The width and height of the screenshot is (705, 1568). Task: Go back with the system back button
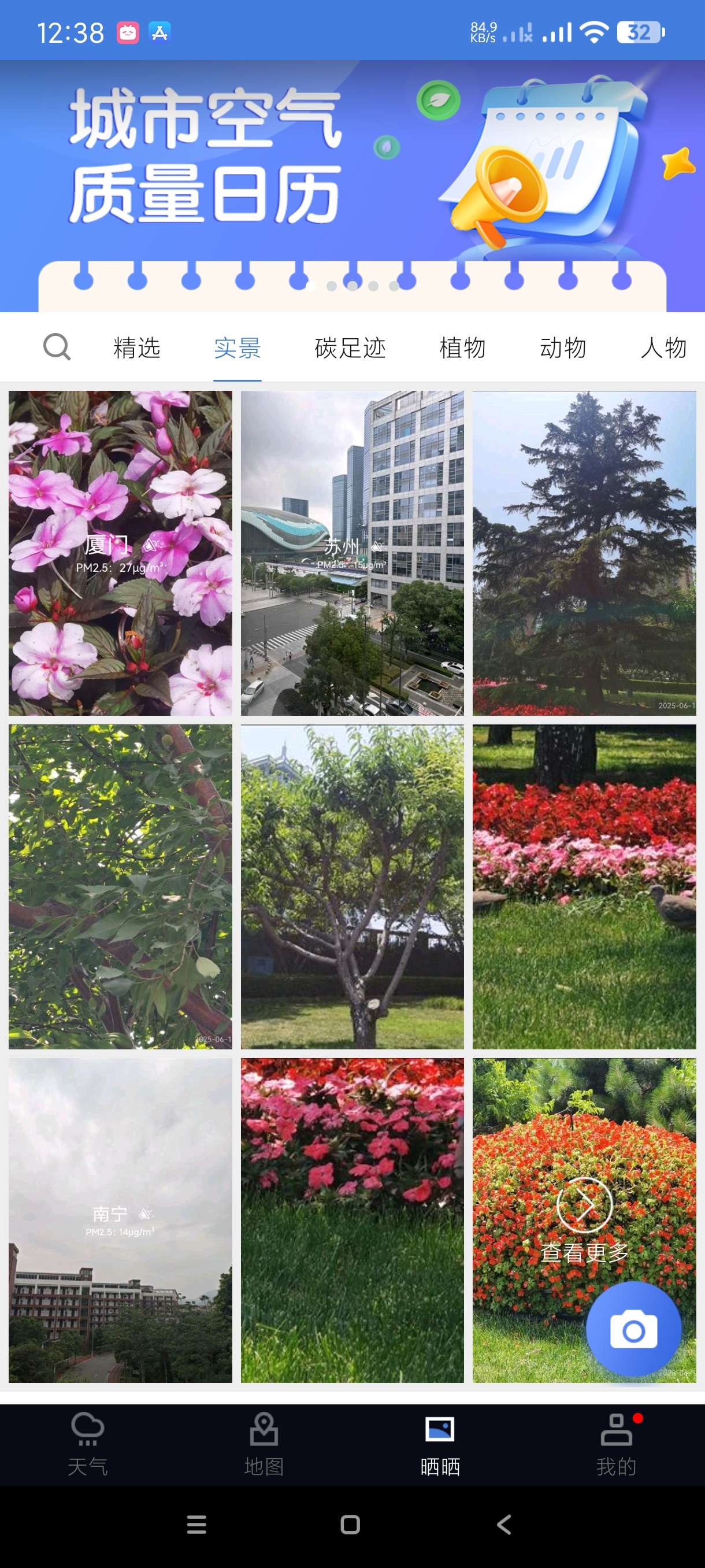pos(504,1524)
